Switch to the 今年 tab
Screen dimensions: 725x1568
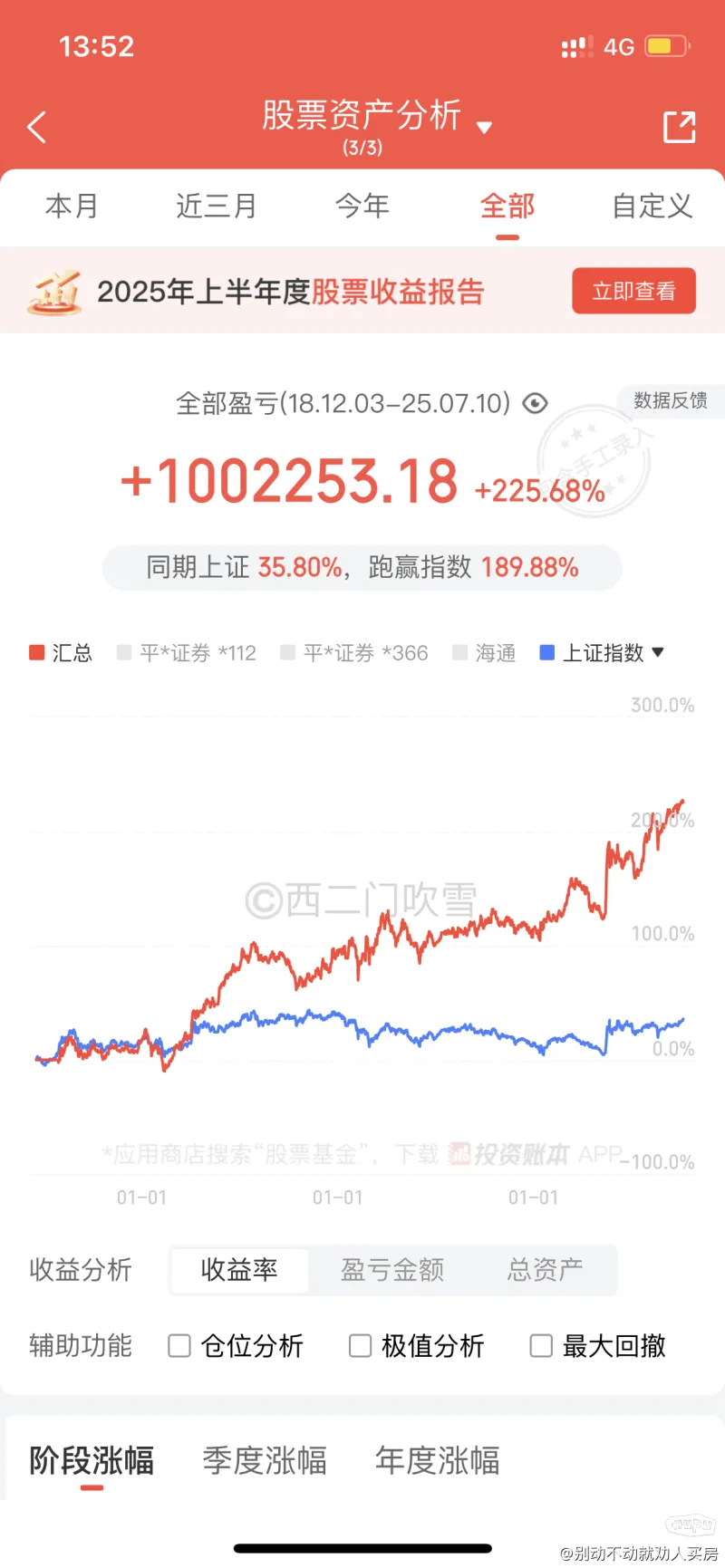[x=362, y=206]
